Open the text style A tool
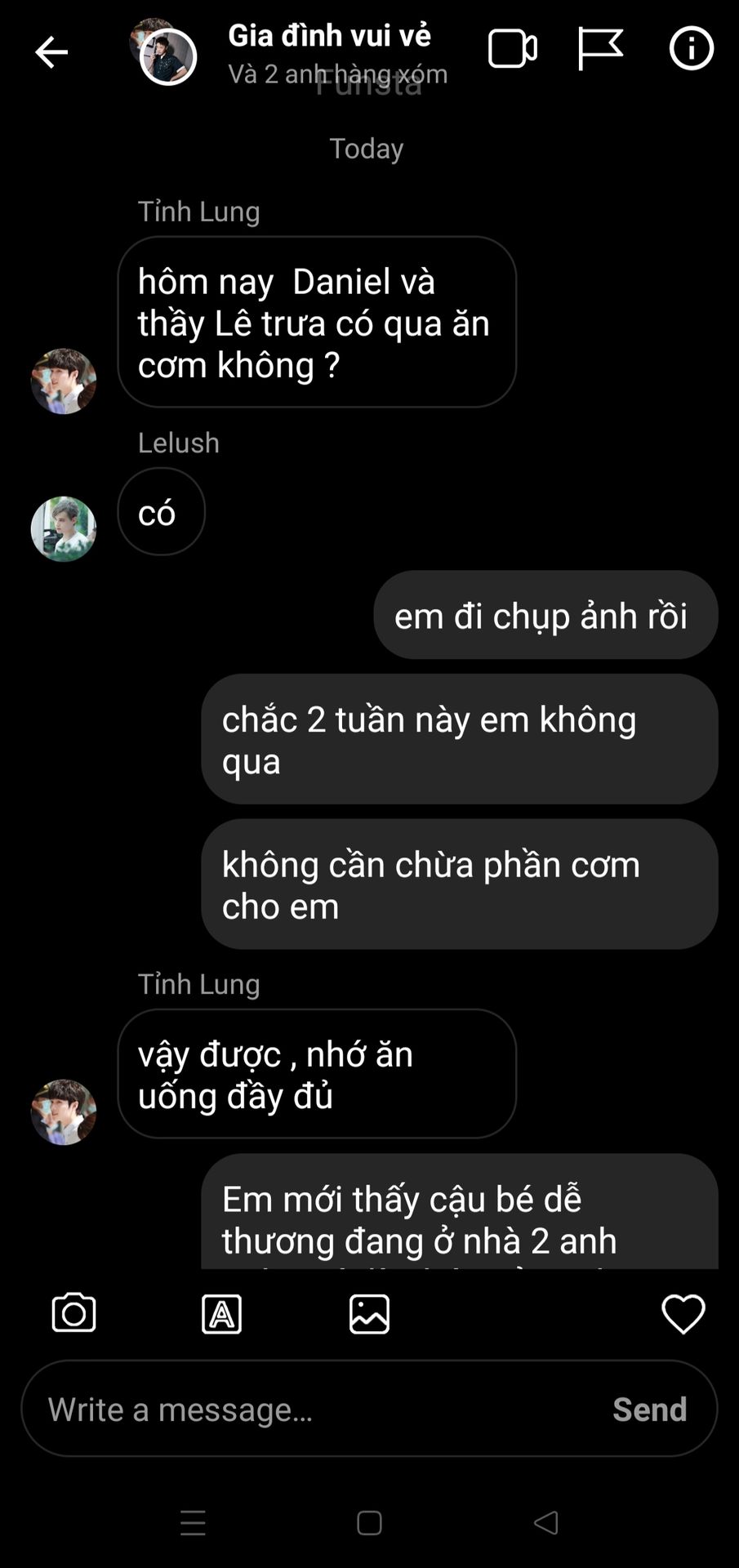This screenshot has height=1568, width=739. click(221, 1314)
